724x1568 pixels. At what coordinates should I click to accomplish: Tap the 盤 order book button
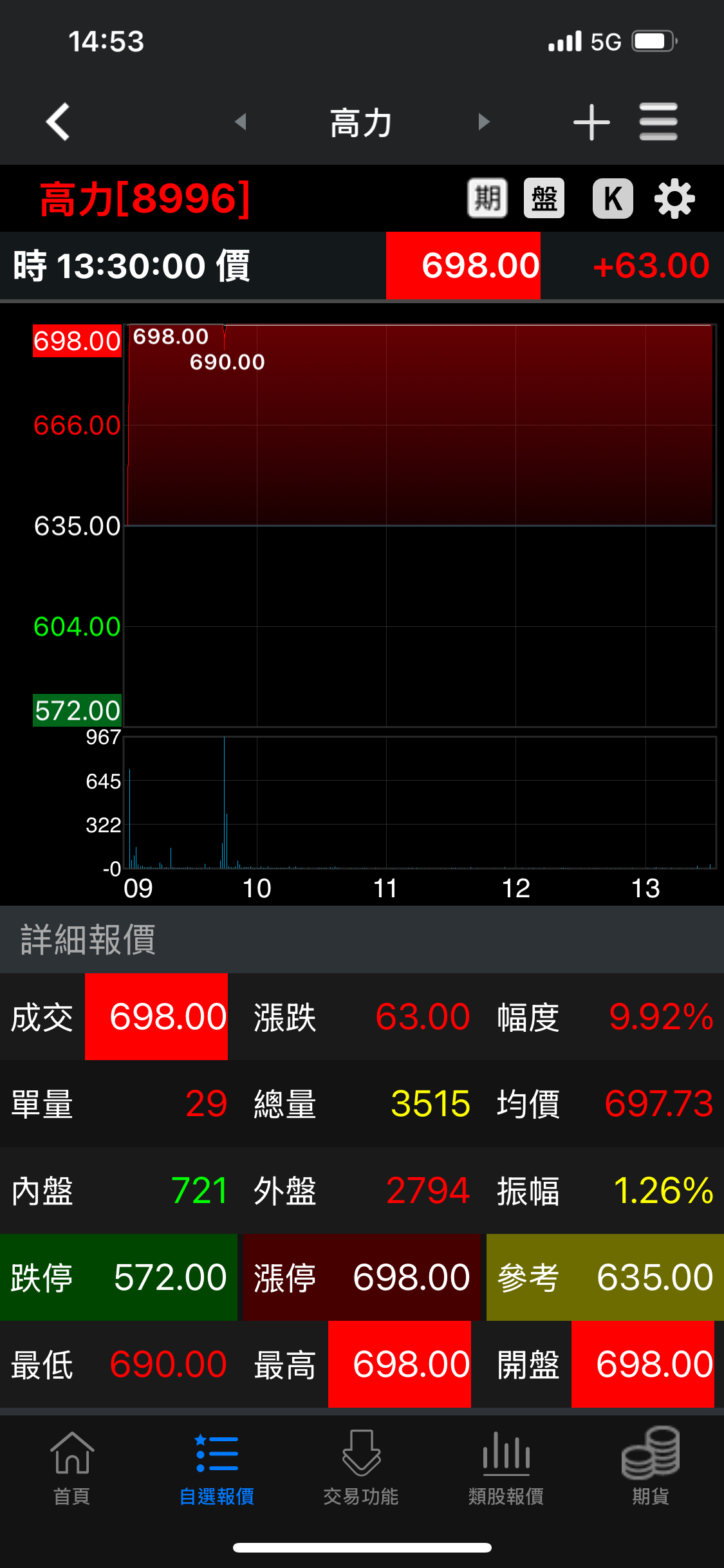(x=544, y=198)
